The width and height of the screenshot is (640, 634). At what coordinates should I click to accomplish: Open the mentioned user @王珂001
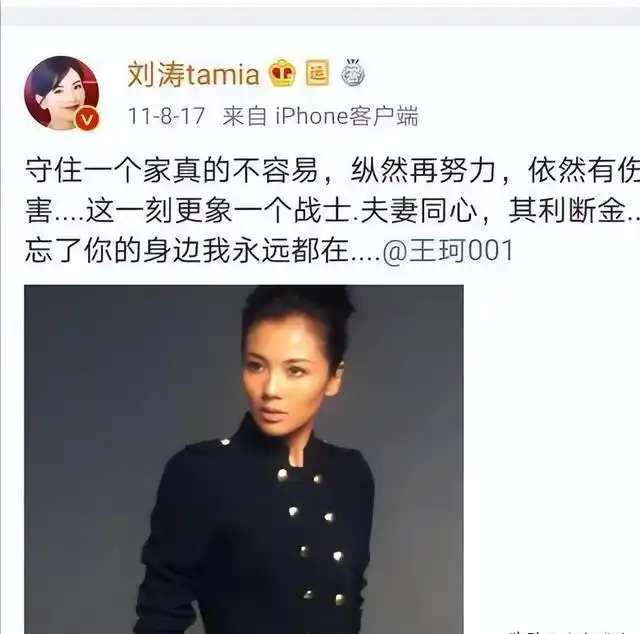[448, 251]
